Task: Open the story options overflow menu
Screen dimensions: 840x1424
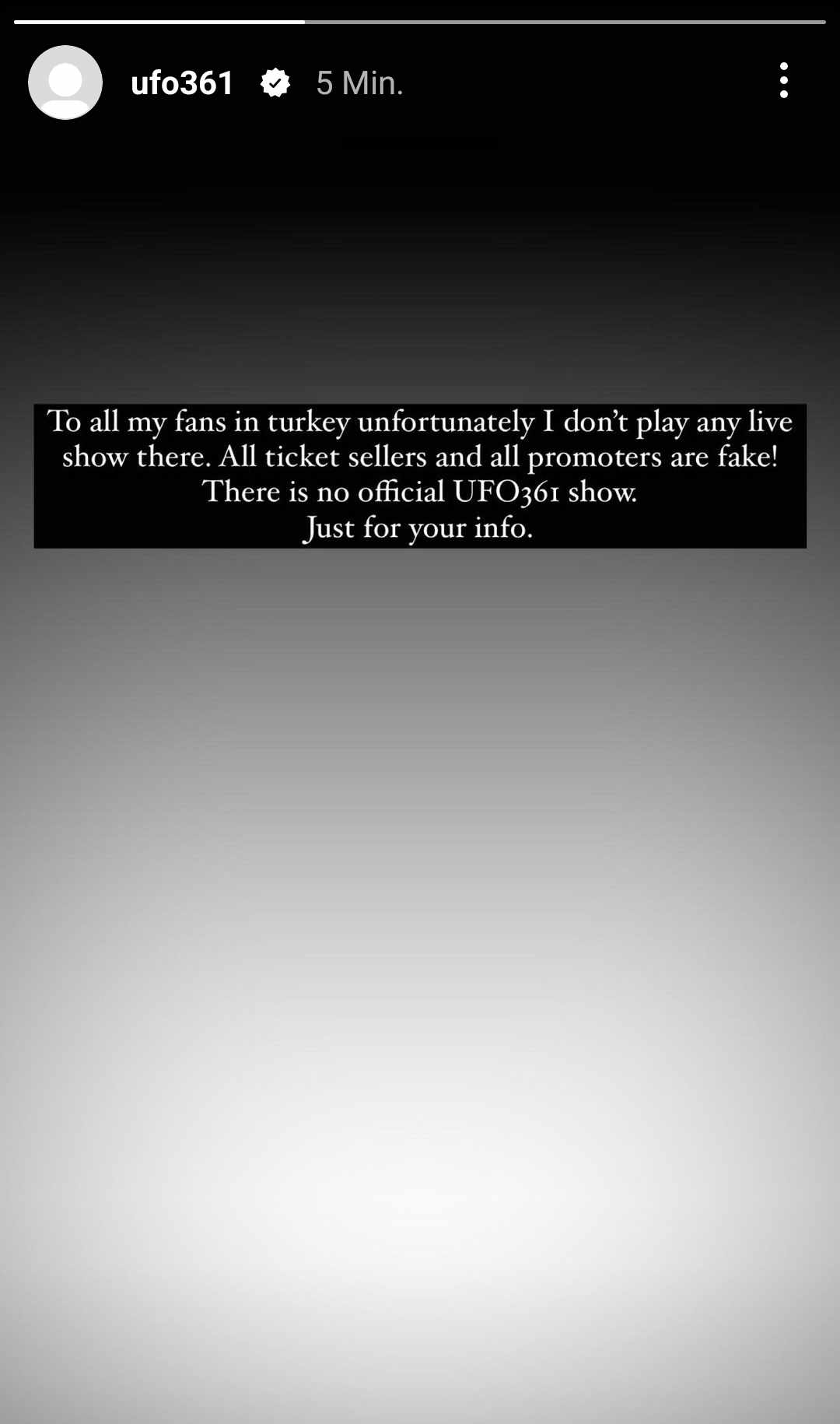Action: click(783, 81)
